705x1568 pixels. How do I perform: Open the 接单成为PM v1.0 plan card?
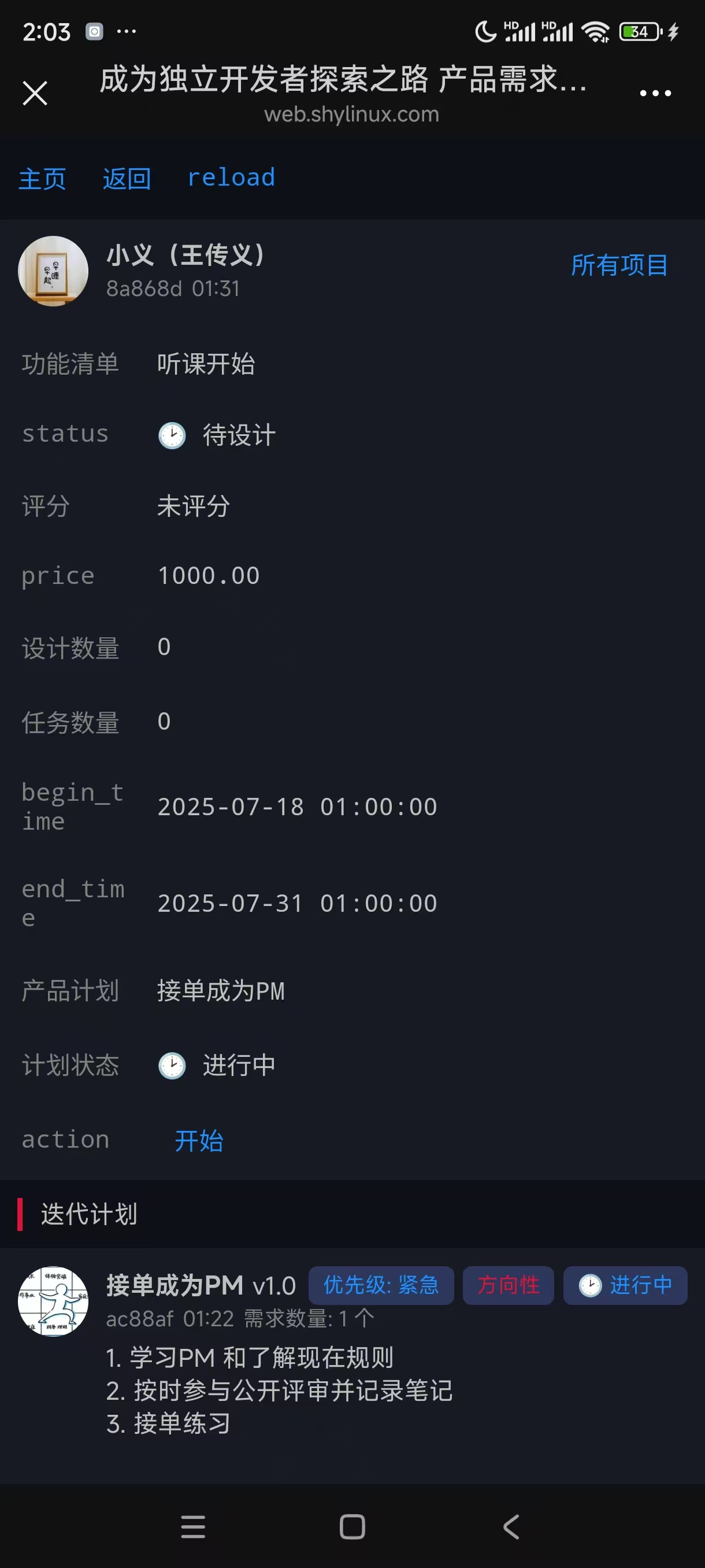click(x=201, y=1285)
